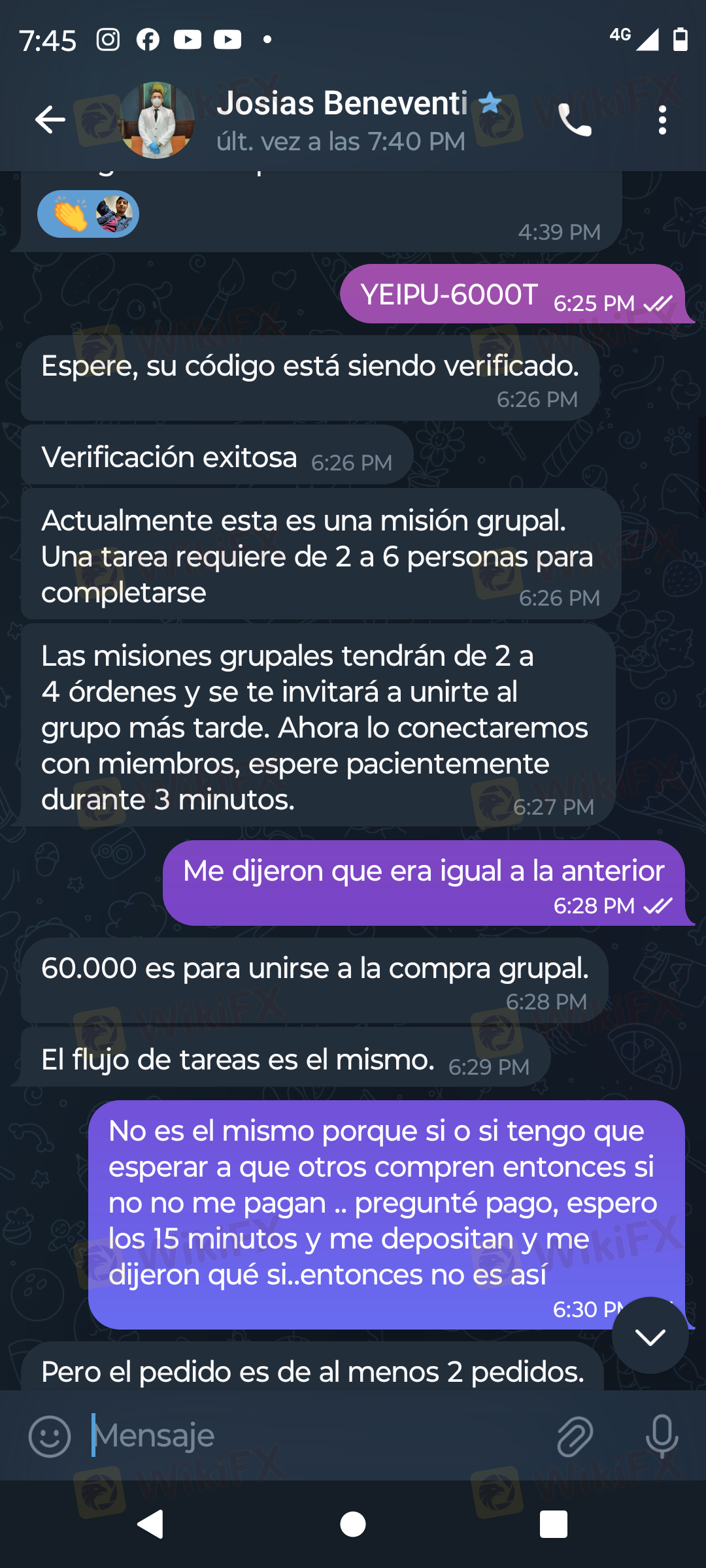Open recent apps from navigation bar
The image size is (706, 1568).
[553, 1525]
